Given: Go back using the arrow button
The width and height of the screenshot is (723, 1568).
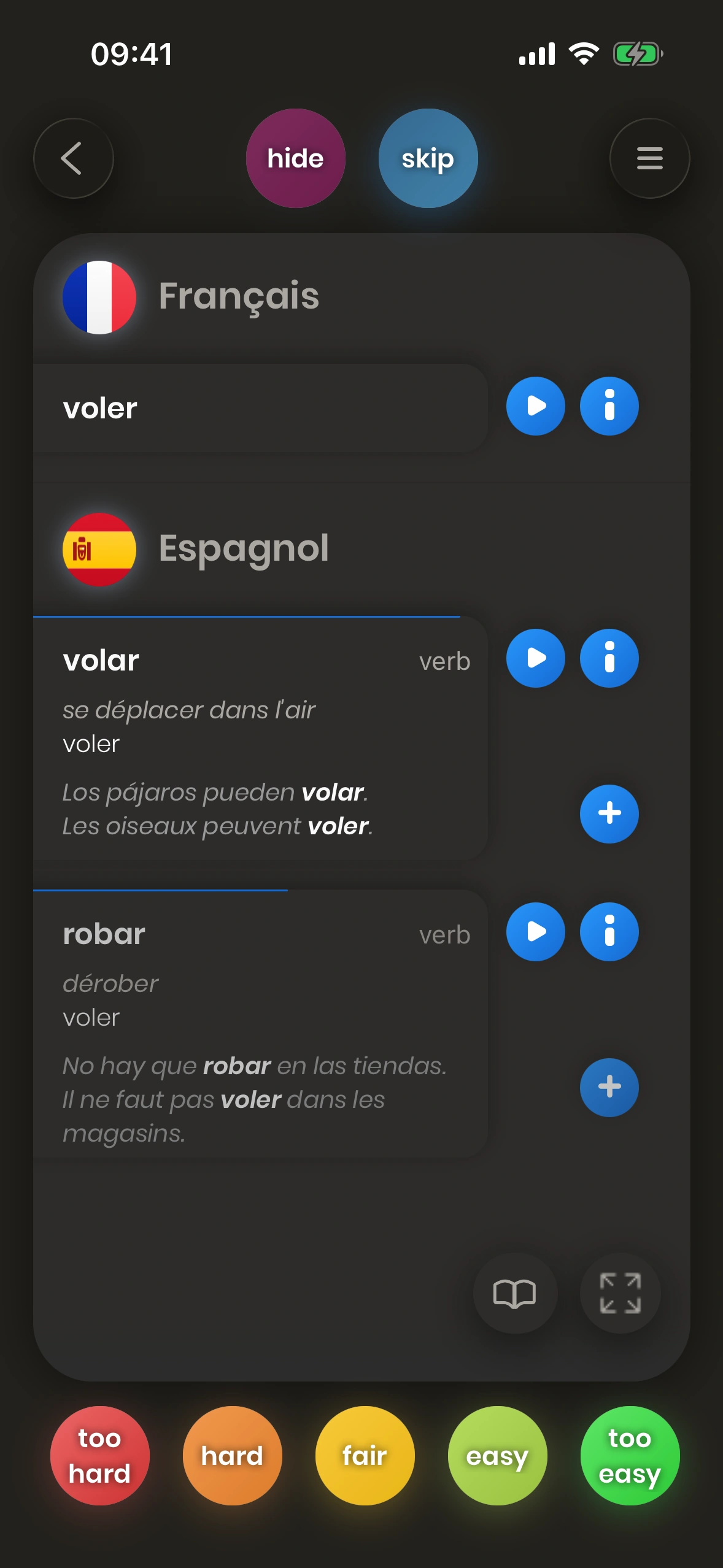Looking at the screenshot, I should [x=73, y=158].
